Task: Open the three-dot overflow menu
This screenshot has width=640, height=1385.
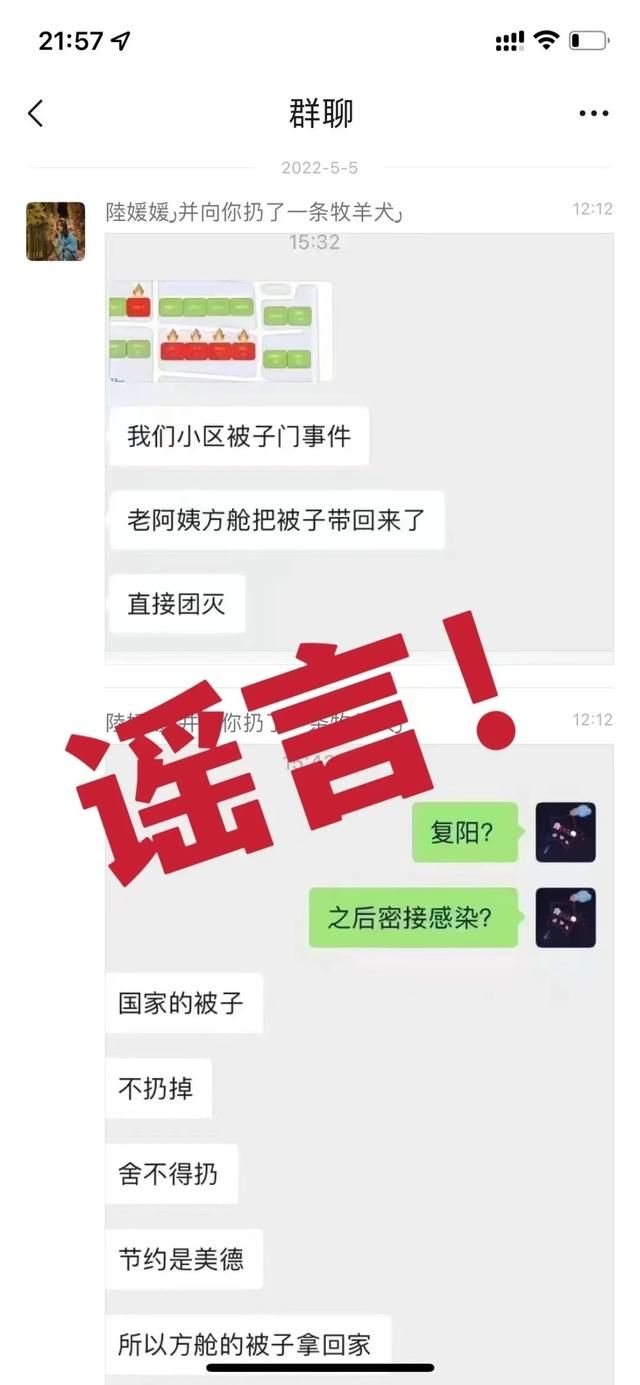Action: [x=594, y=114]
